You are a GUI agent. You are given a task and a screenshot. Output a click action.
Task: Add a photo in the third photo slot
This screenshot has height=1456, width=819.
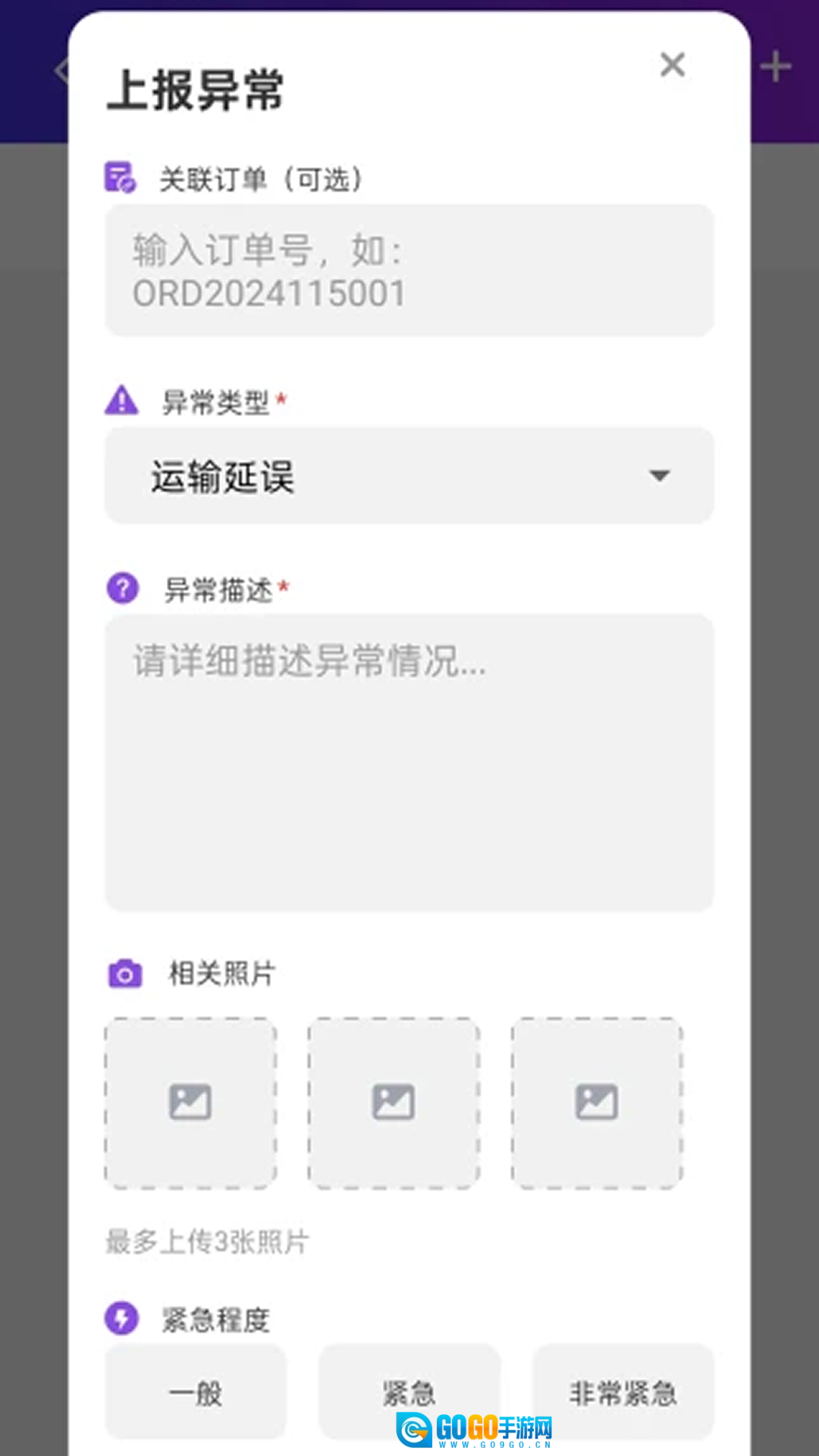[597, 1103]
